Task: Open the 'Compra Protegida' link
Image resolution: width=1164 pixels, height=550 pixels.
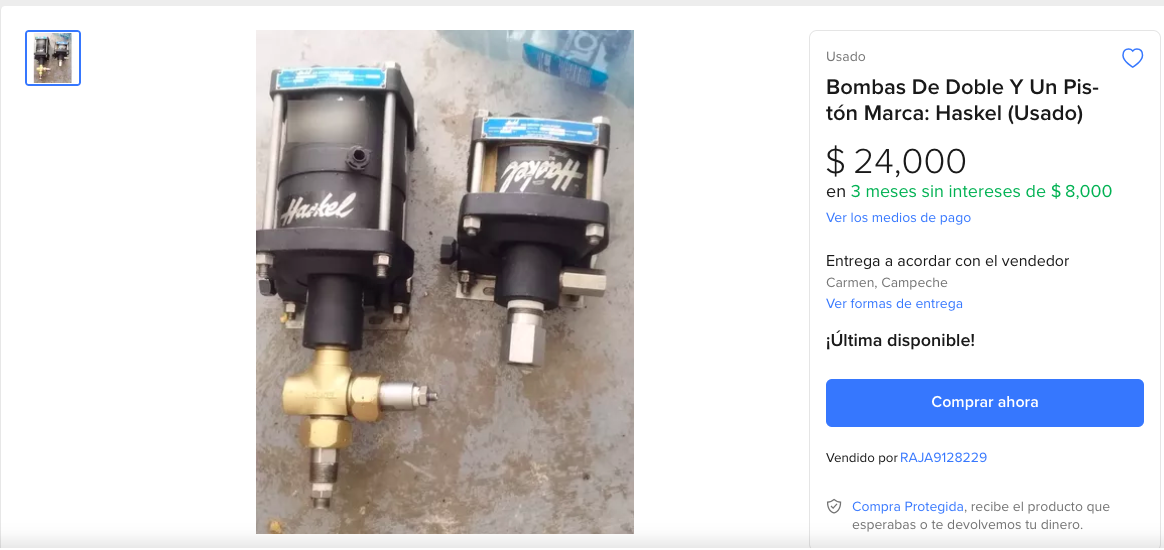Action: coord(907,507)
